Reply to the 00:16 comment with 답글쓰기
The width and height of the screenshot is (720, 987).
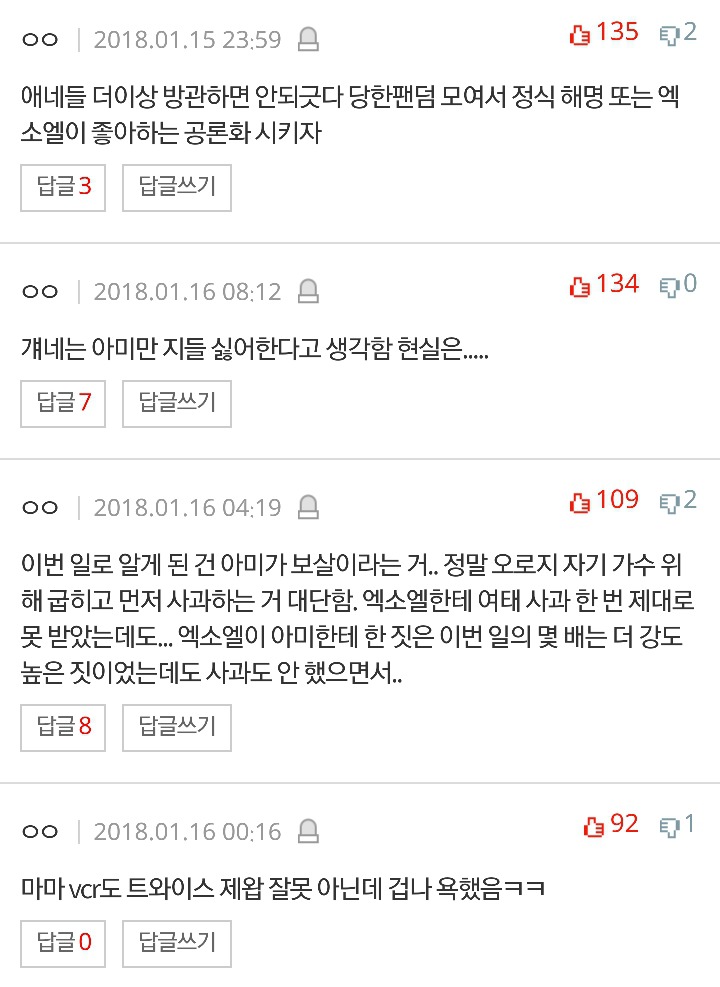click(177, 944)
